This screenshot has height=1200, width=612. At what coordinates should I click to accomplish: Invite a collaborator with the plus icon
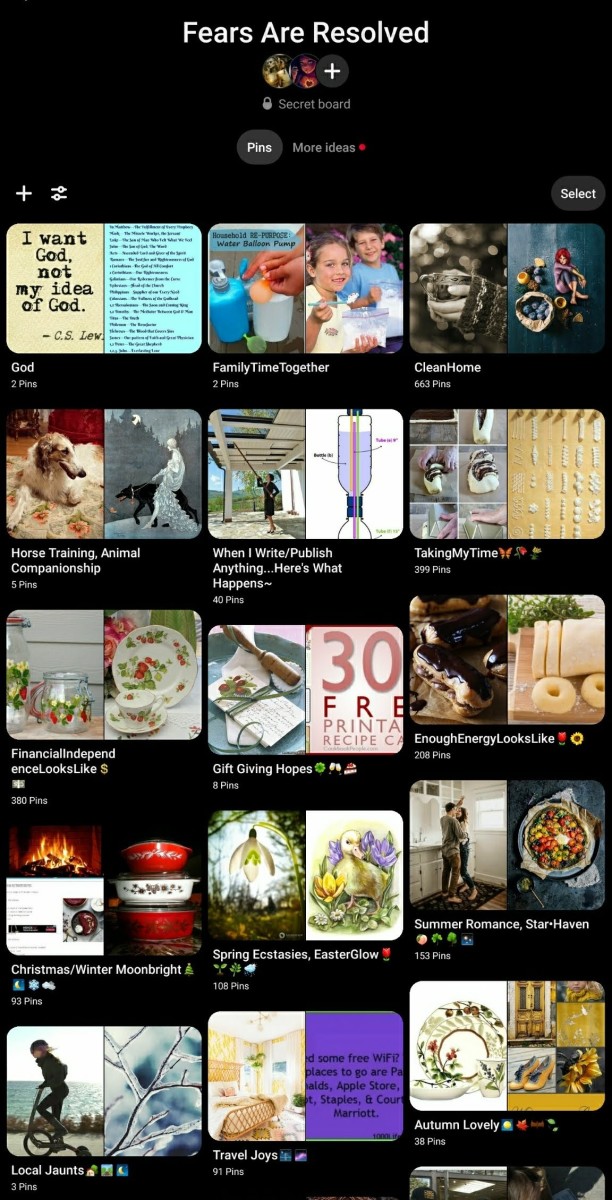coord(333,71)
